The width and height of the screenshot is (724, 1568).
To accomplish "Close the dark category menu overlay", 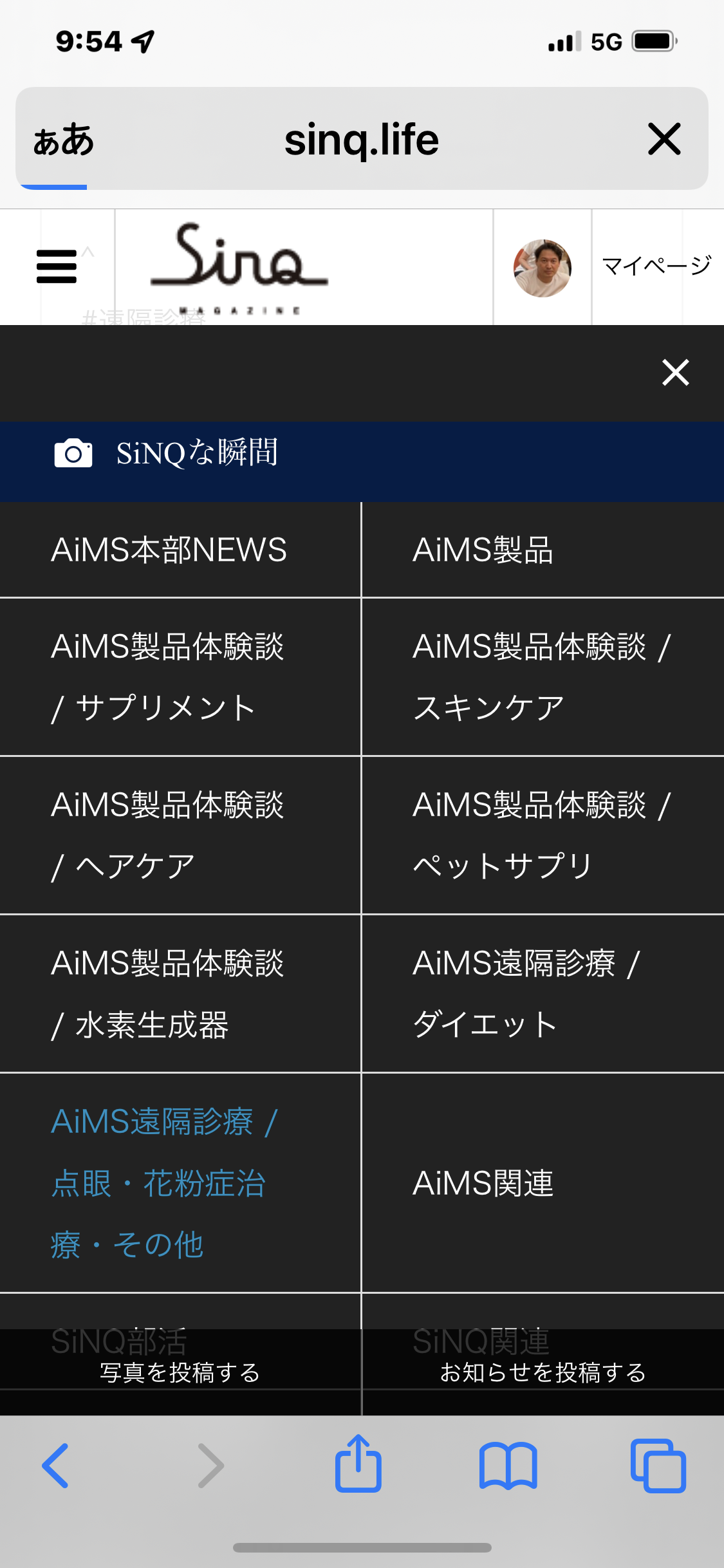I will [x=675, y=373].
